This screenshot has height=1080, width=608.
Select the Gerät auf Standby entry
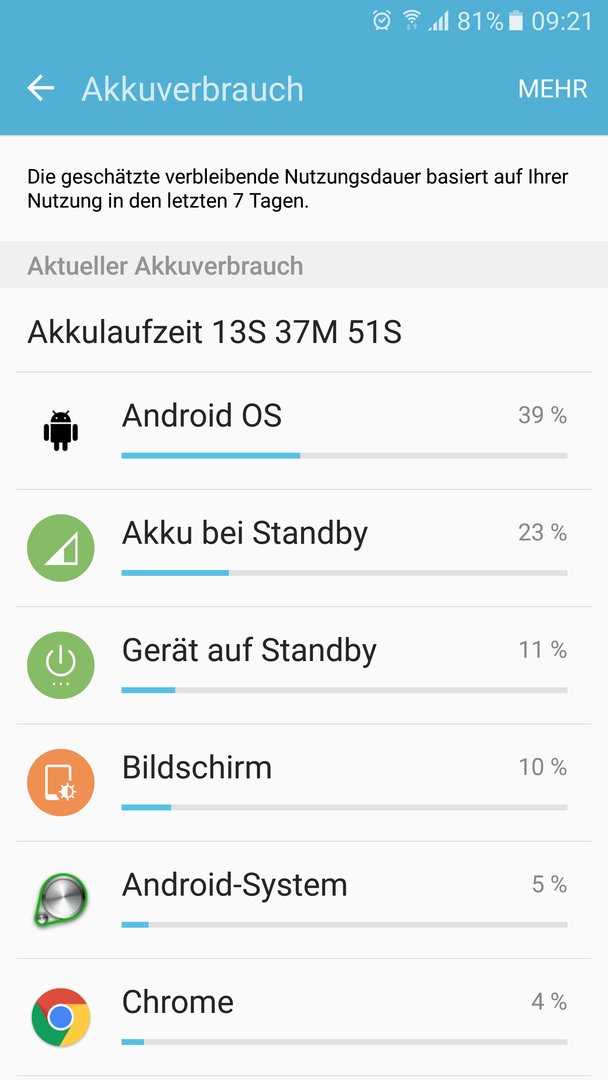304,665
